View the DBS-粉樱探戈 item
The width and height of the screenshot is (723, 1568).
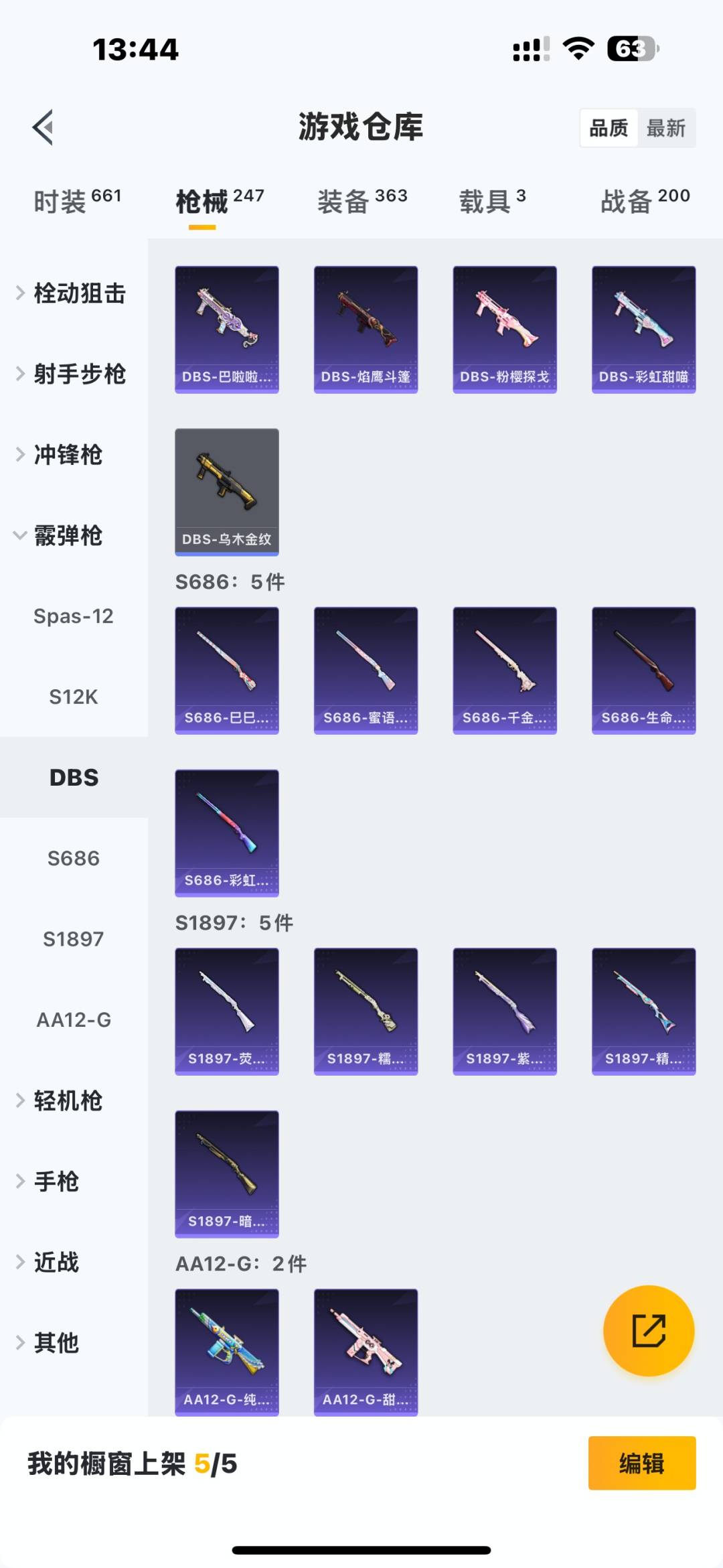505,330
